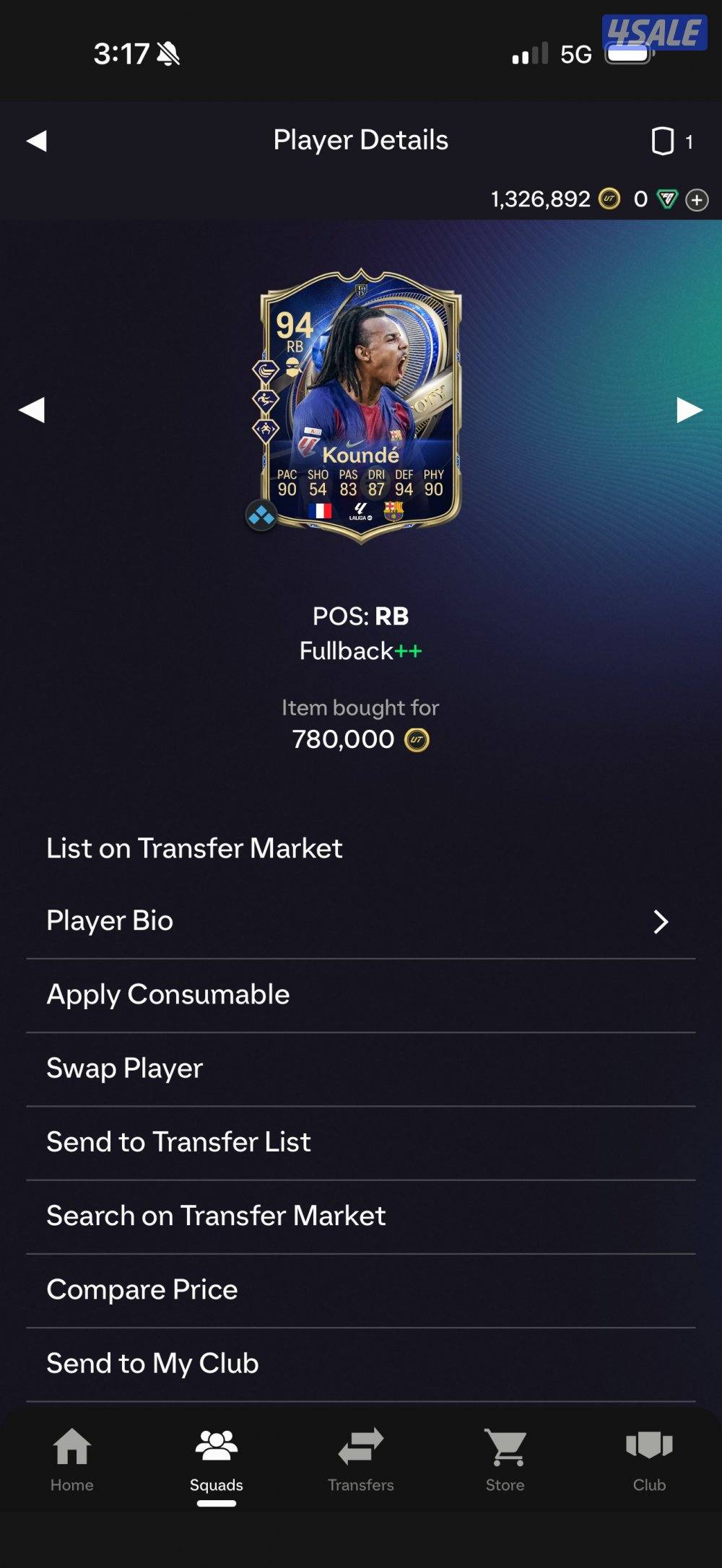Tap the Koundé player card
Screen dimensions: 722x1568
(x=360, y=406)
